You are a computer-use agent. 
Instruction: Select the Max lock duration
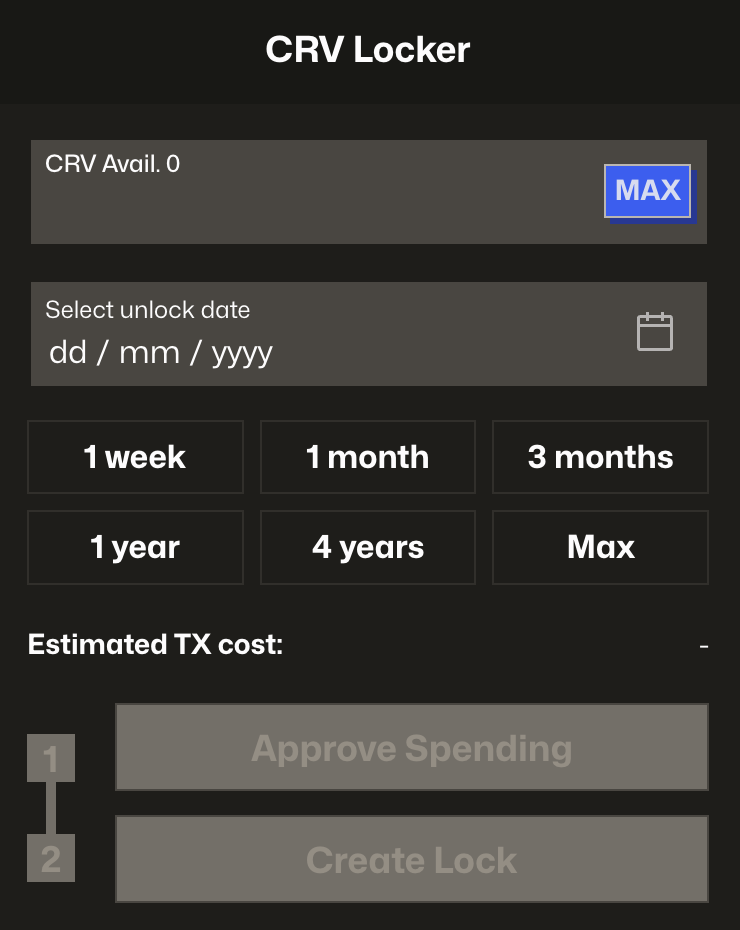tap(600, 547)
